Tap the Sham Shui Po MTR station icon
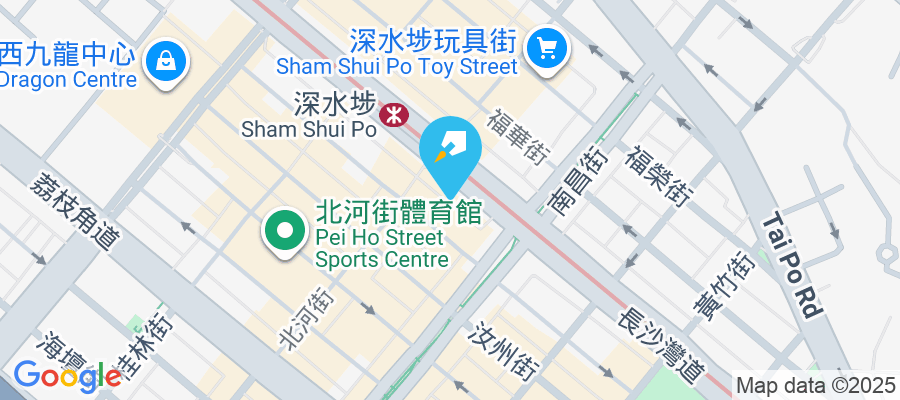This screenshot has height=400, width=900. 395,114
